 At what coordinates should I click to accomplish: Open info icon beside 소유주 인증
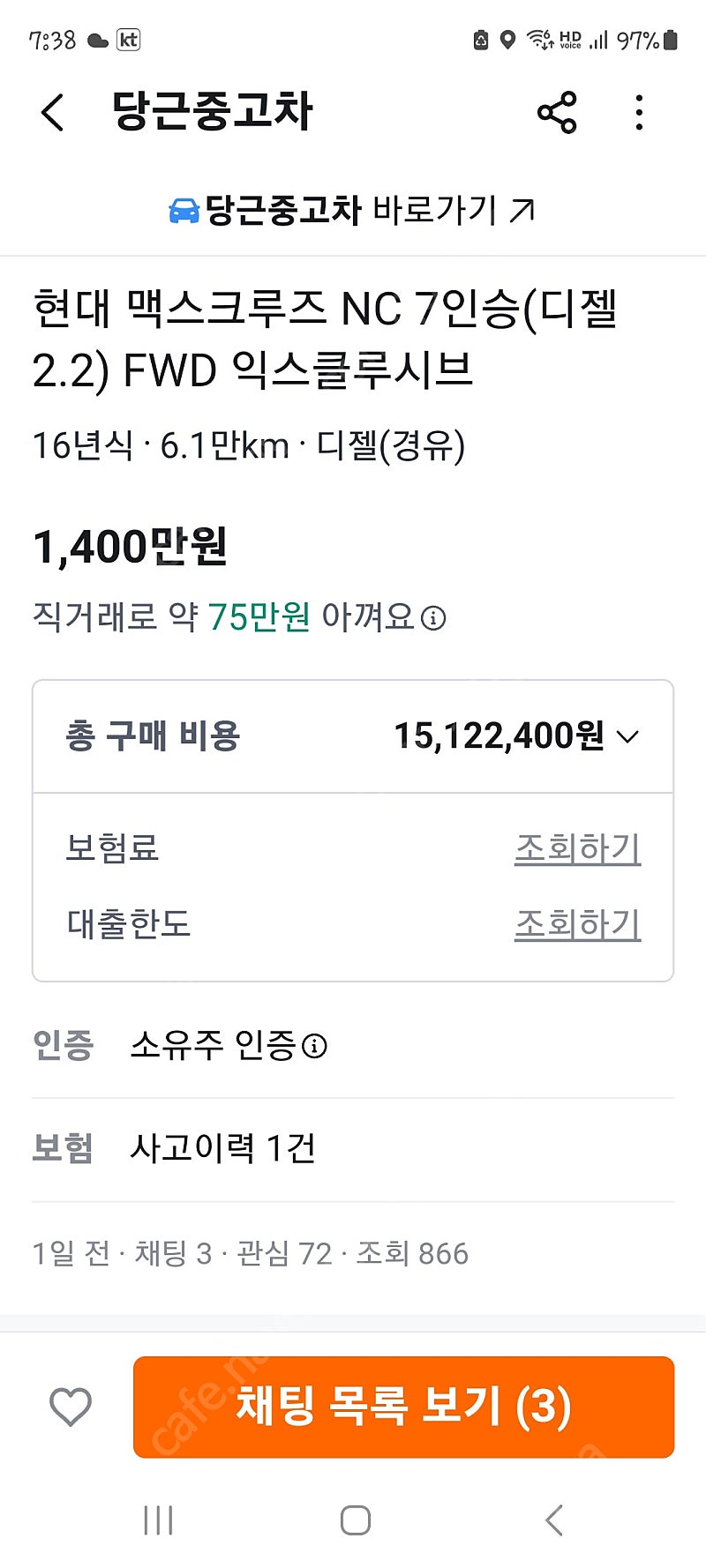point(314,1046)
